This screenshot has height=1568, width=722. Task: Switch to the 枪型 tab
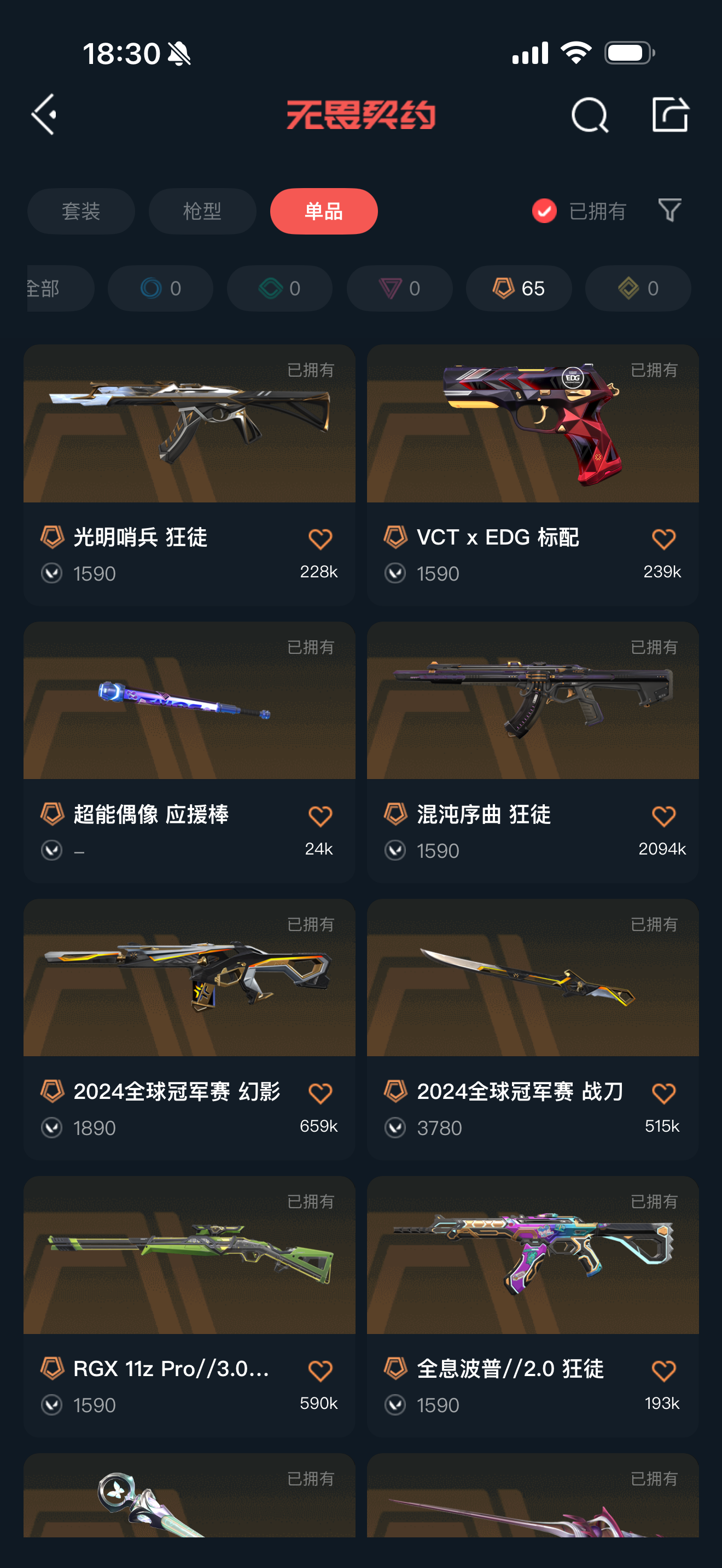coord(202,211)
